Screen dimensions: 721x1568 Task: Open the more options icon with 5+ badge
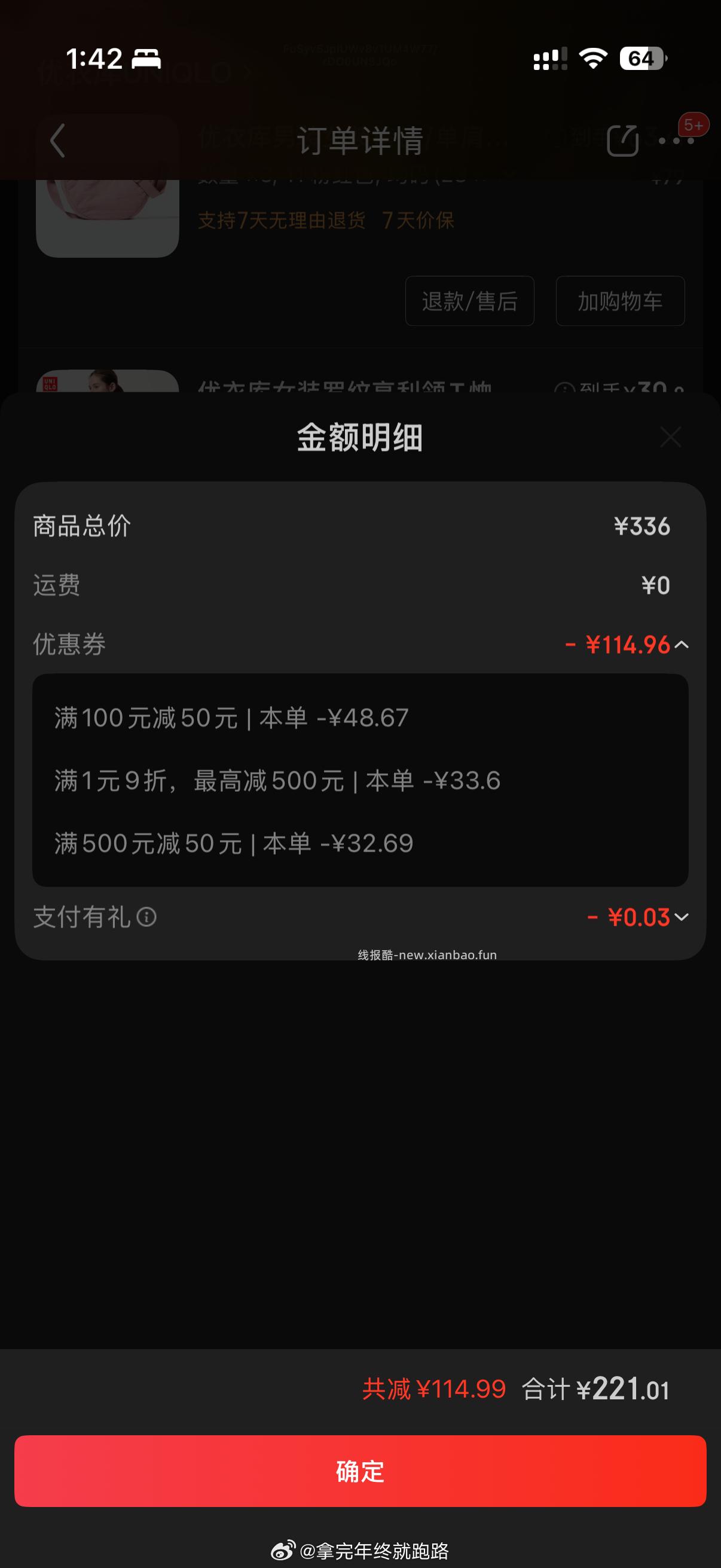[677, 142]
